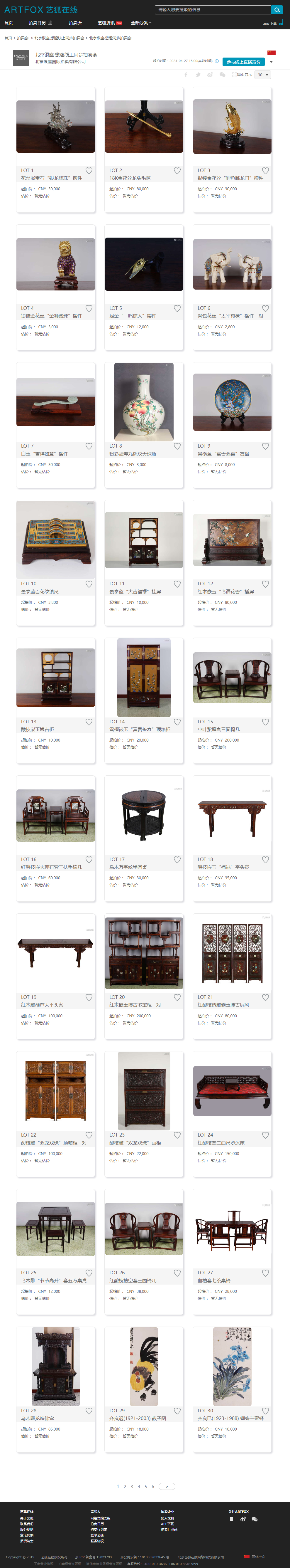This screenshot has width=290, height=1568.
Task: Open 艺狐资讯 in the top navigation
Action: tap(106, 23)
